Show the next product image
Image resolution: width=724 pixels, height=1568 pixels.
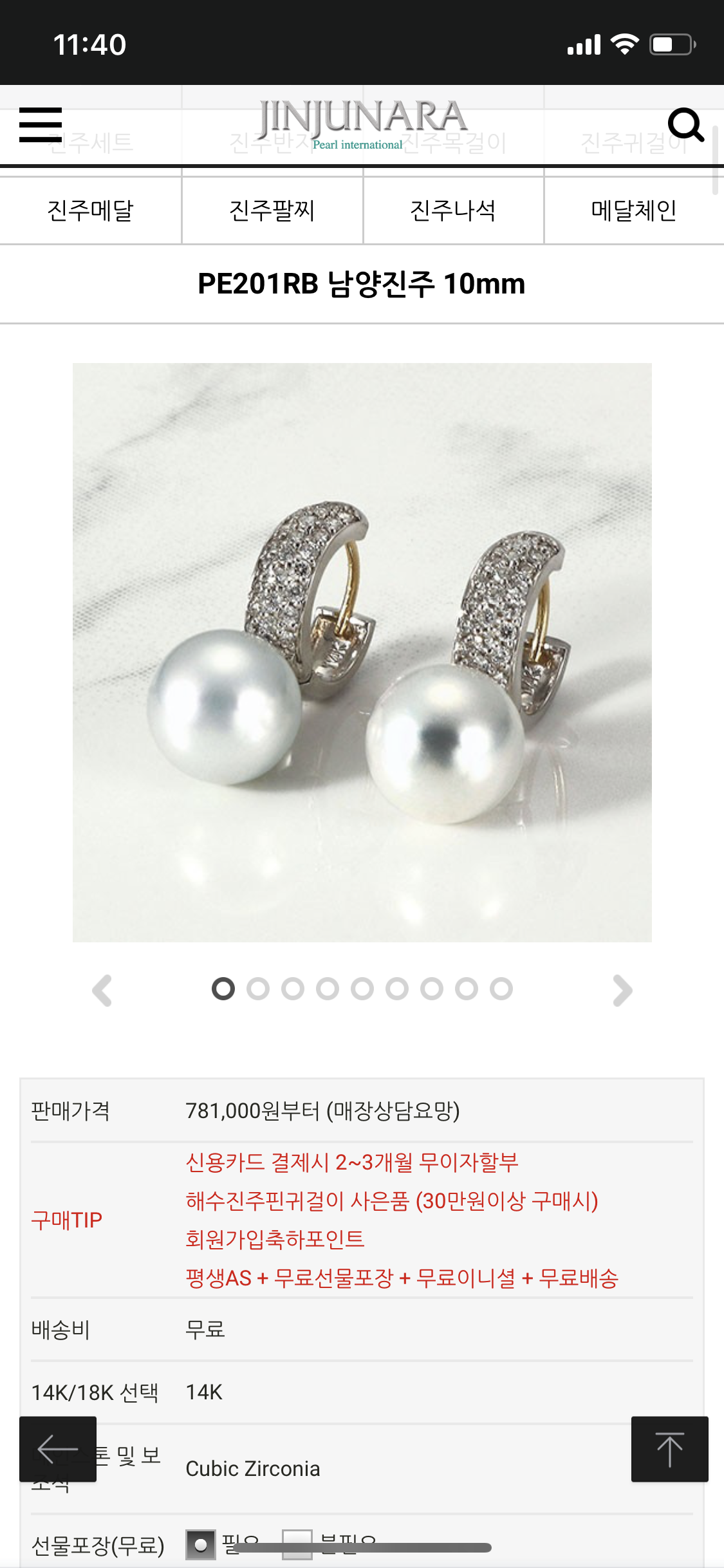click(622, 990)
